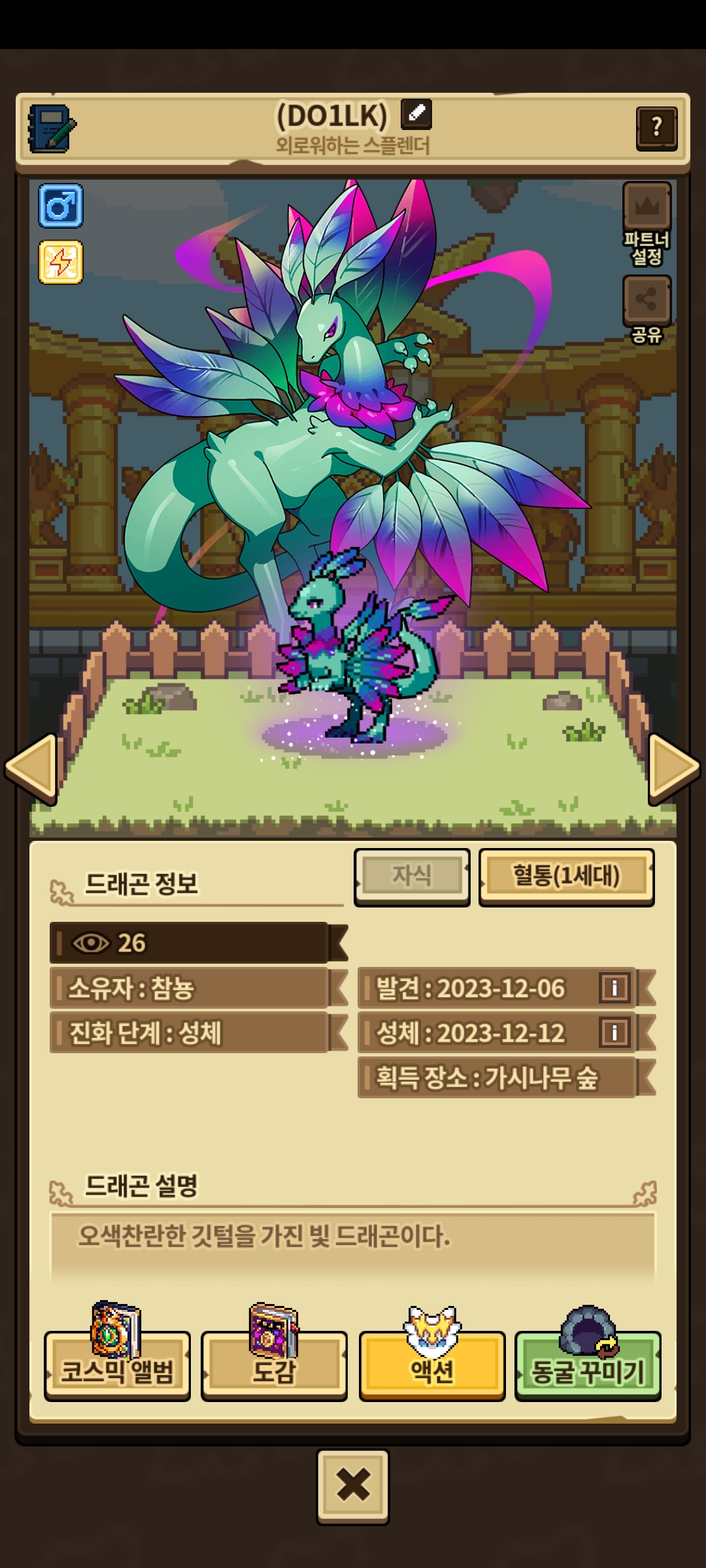Image resolution: width=706 pixels, height=1568 pixels.
Task: Open 동굴 꾸미기 cave decoration
Action: pos(588,1365)
